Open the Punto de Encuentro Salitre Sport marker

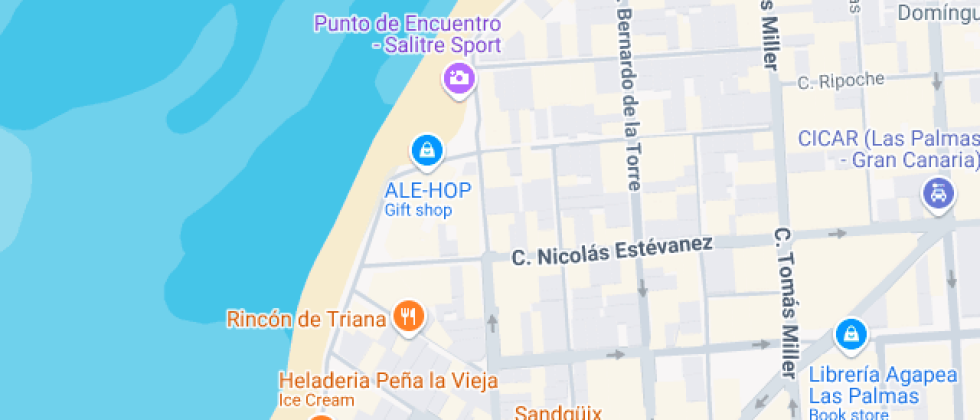point(459,77)
